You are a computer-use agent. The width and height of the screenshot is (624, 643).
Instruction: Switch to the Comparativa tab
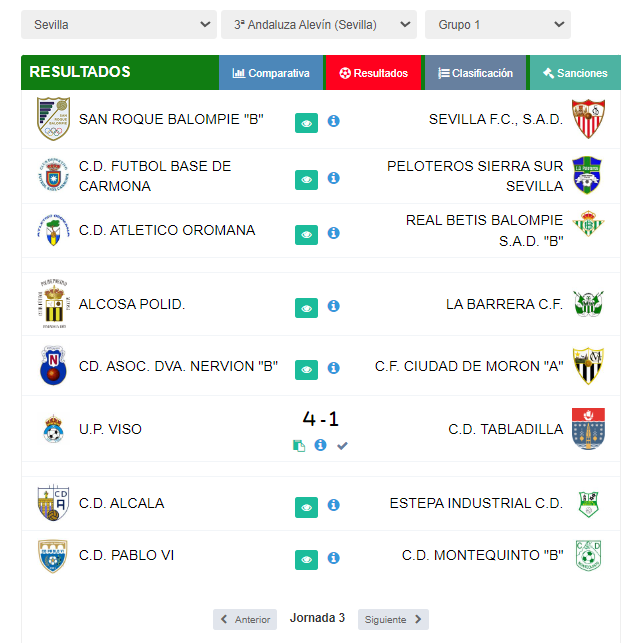tap(271, 73)
